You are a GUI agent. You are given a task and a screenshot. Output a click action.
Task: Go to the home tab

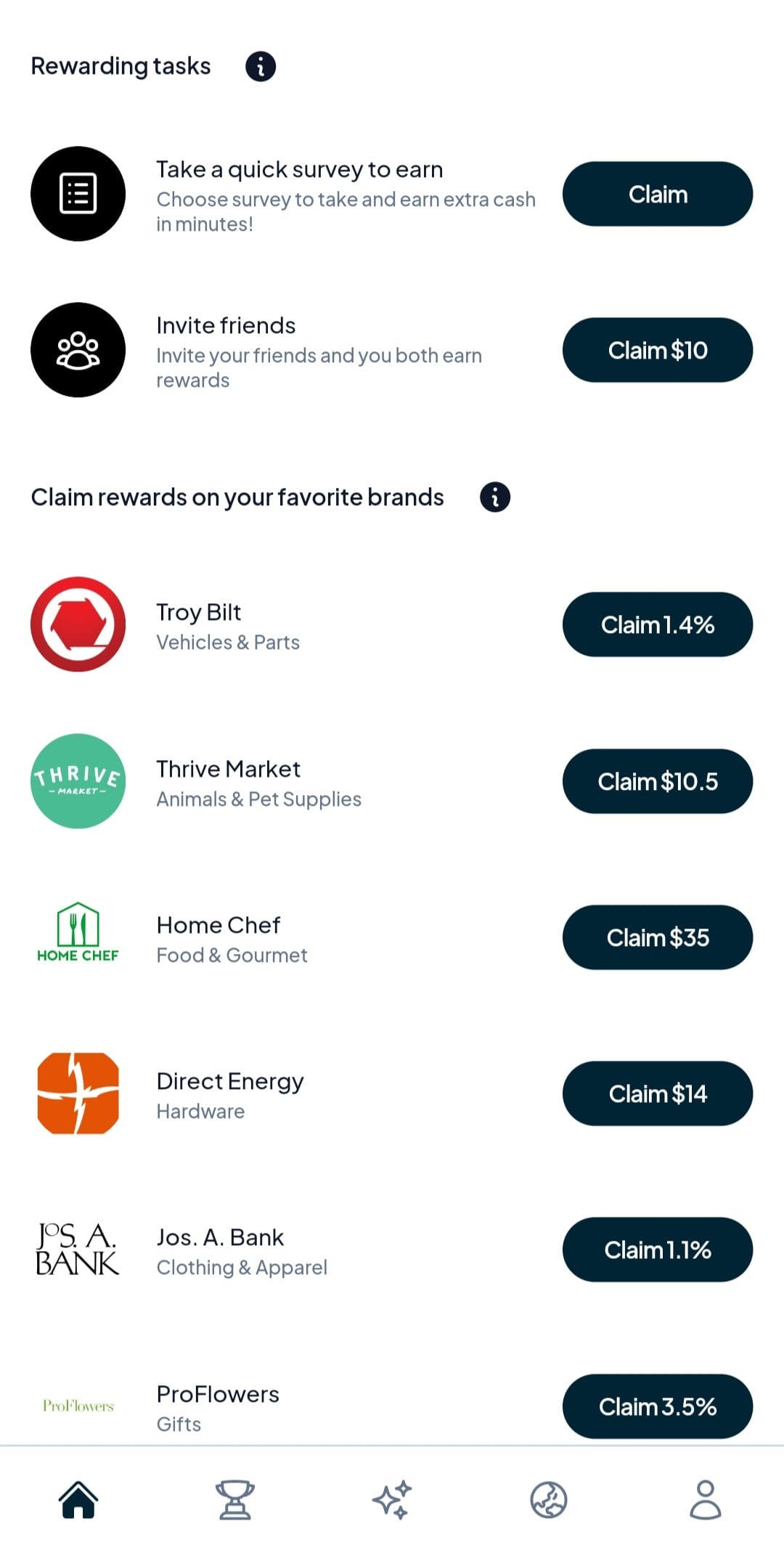[x=78, y=1500]
